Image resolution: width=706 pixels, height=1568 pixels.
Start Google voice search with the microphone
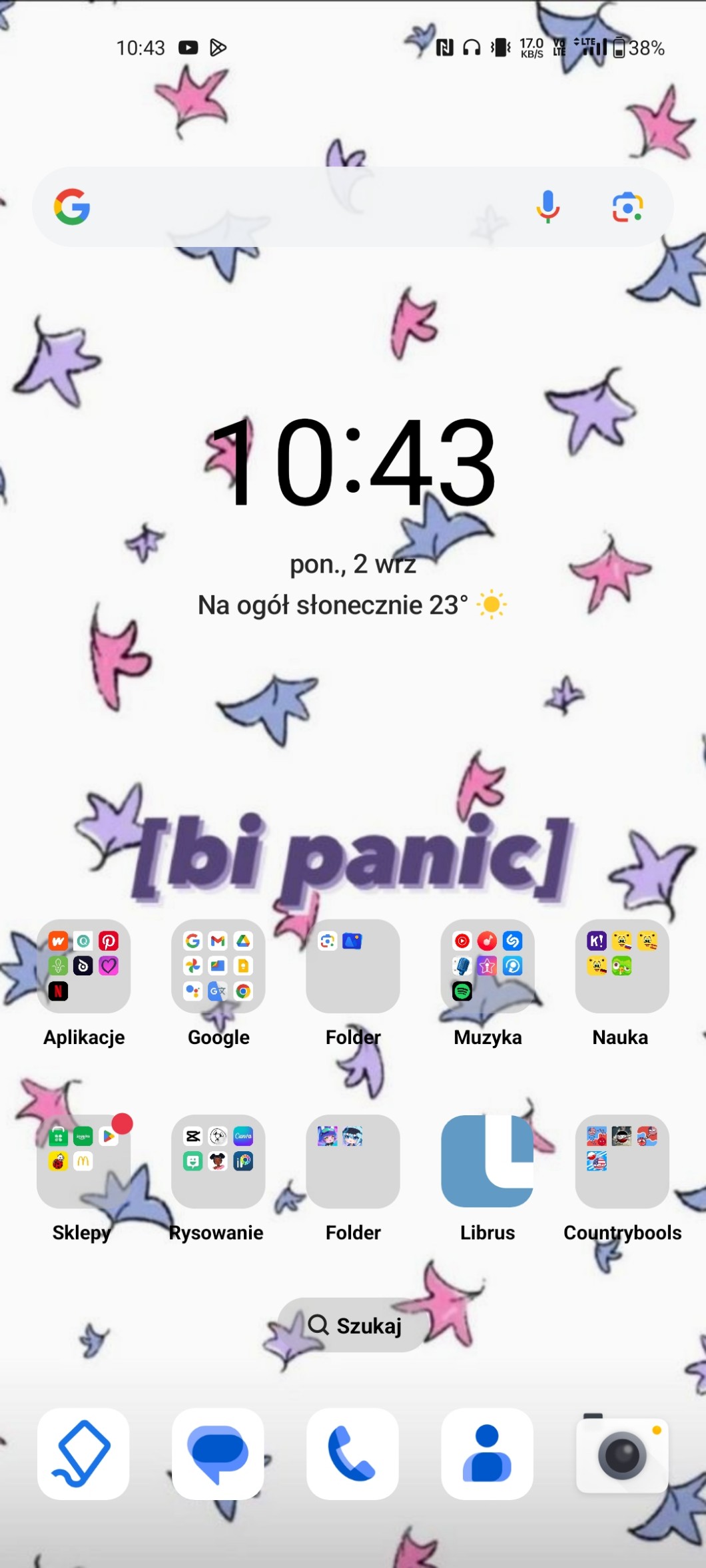(547, 207)
